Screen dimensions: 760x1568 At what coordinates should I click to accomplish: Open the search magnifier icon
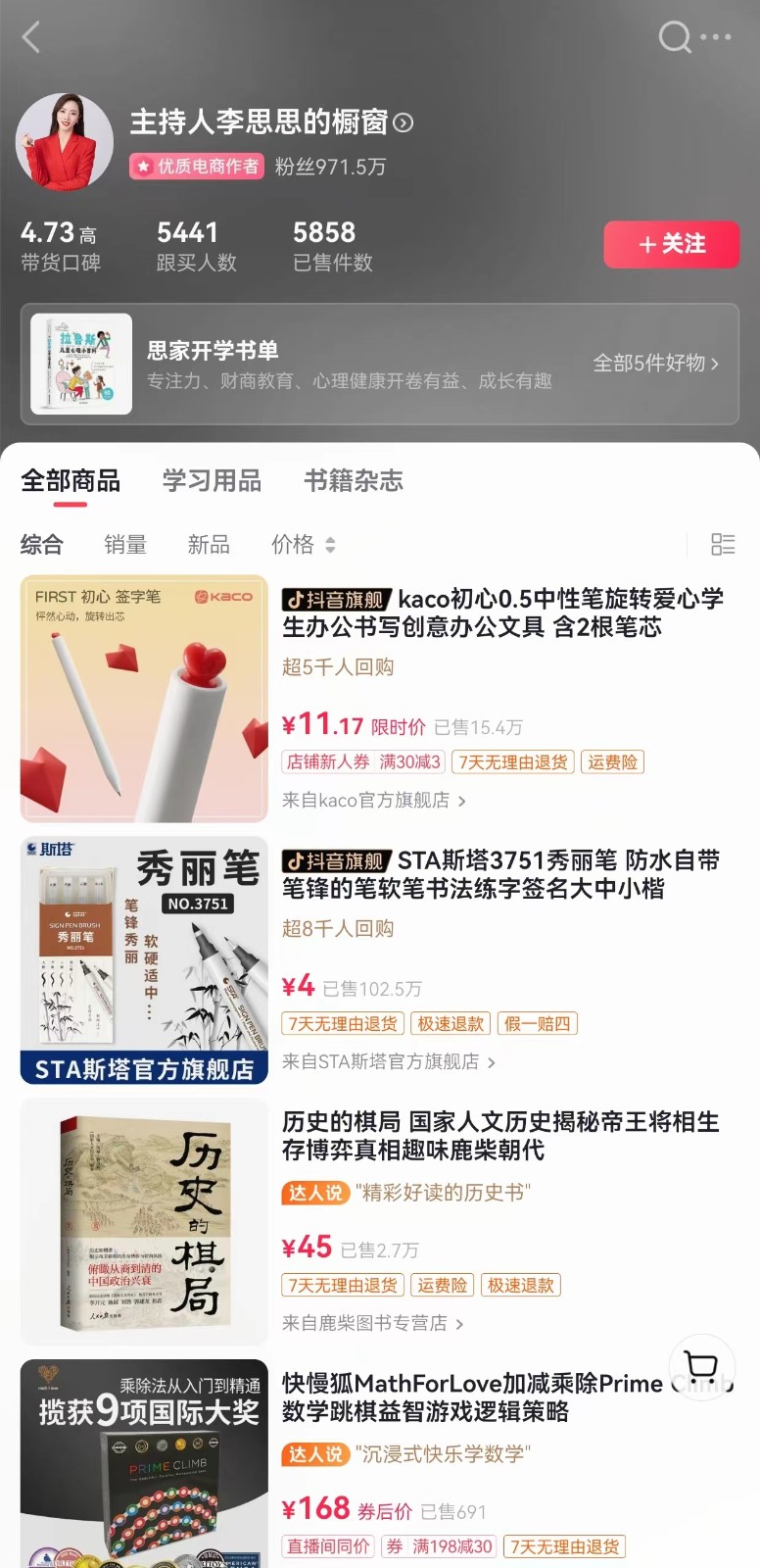[674, 37]
